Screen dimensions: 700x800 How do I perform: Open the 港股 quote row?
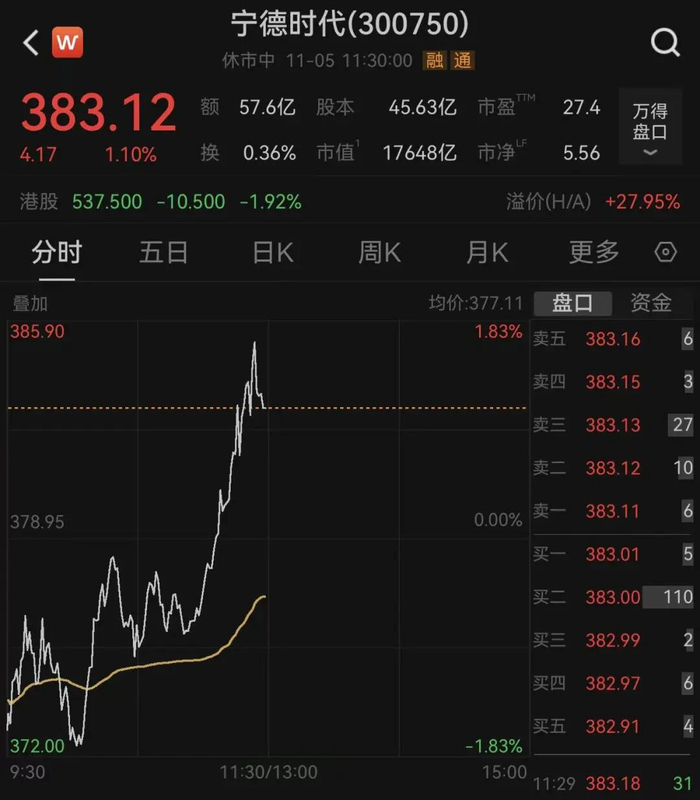coord(160,202)
